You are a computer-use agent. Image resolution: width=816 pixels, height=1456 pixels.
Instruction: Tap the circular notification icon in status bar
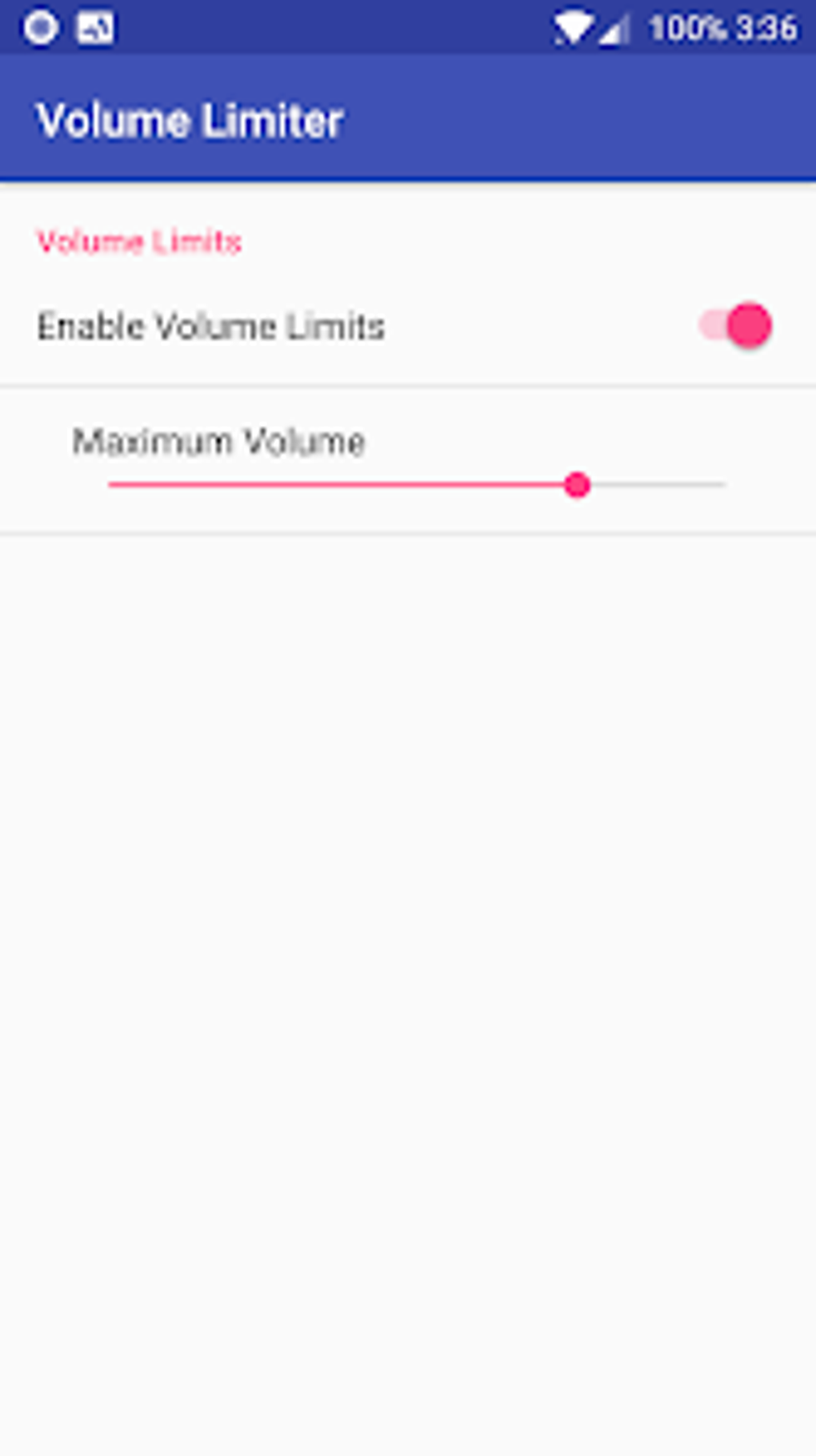[x=41, y=26]
